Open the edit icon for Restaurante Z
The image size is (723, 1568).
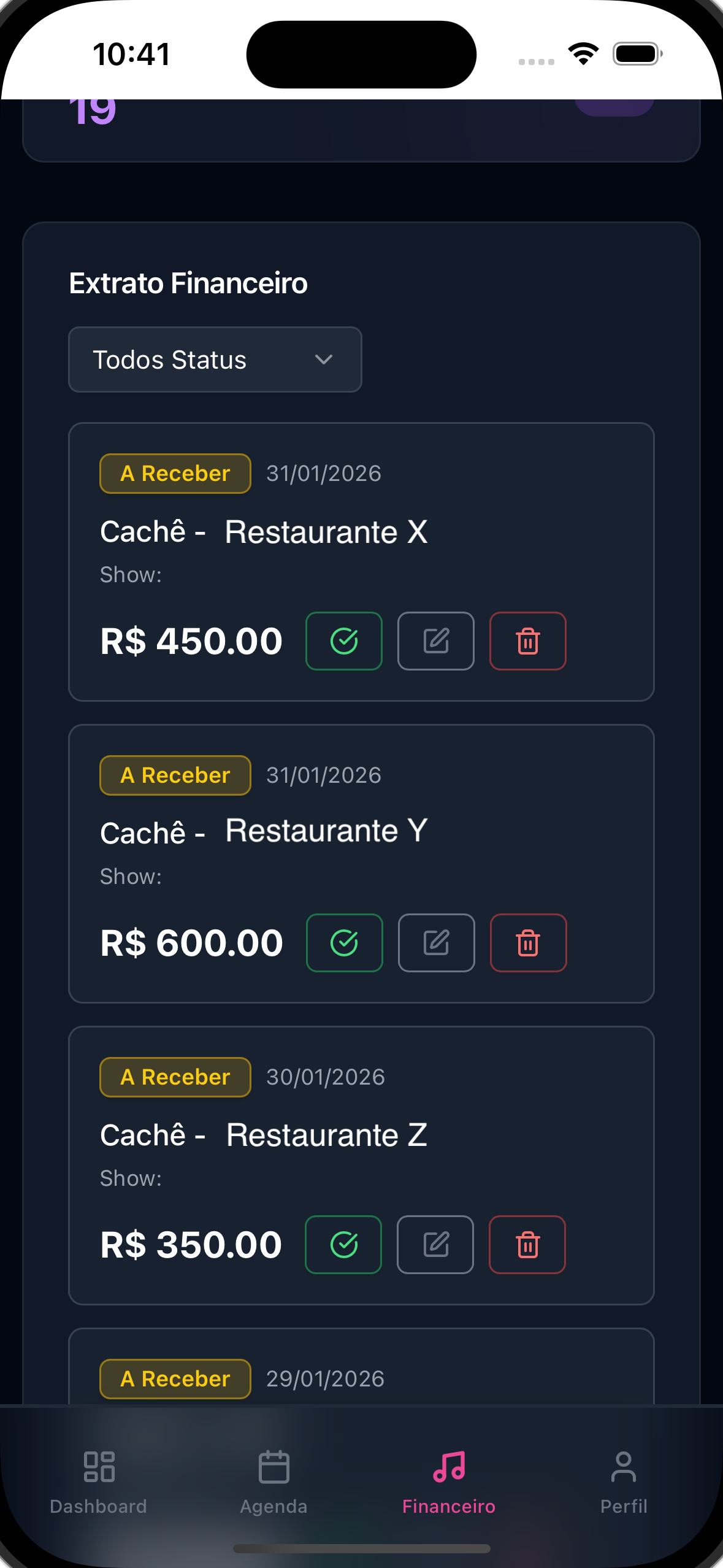coord(435,1244)
